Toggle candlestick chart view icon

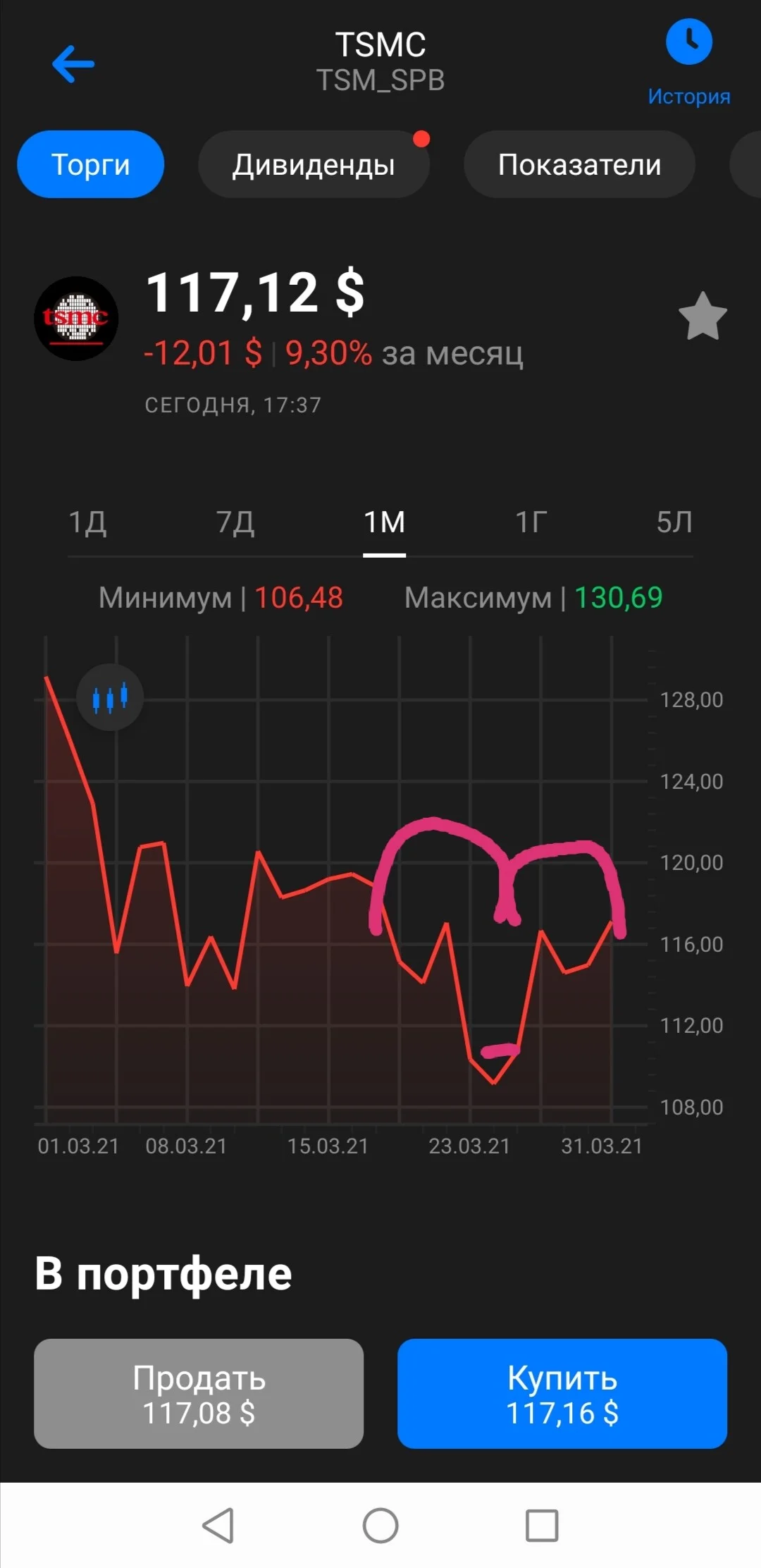tap(110, 697)
